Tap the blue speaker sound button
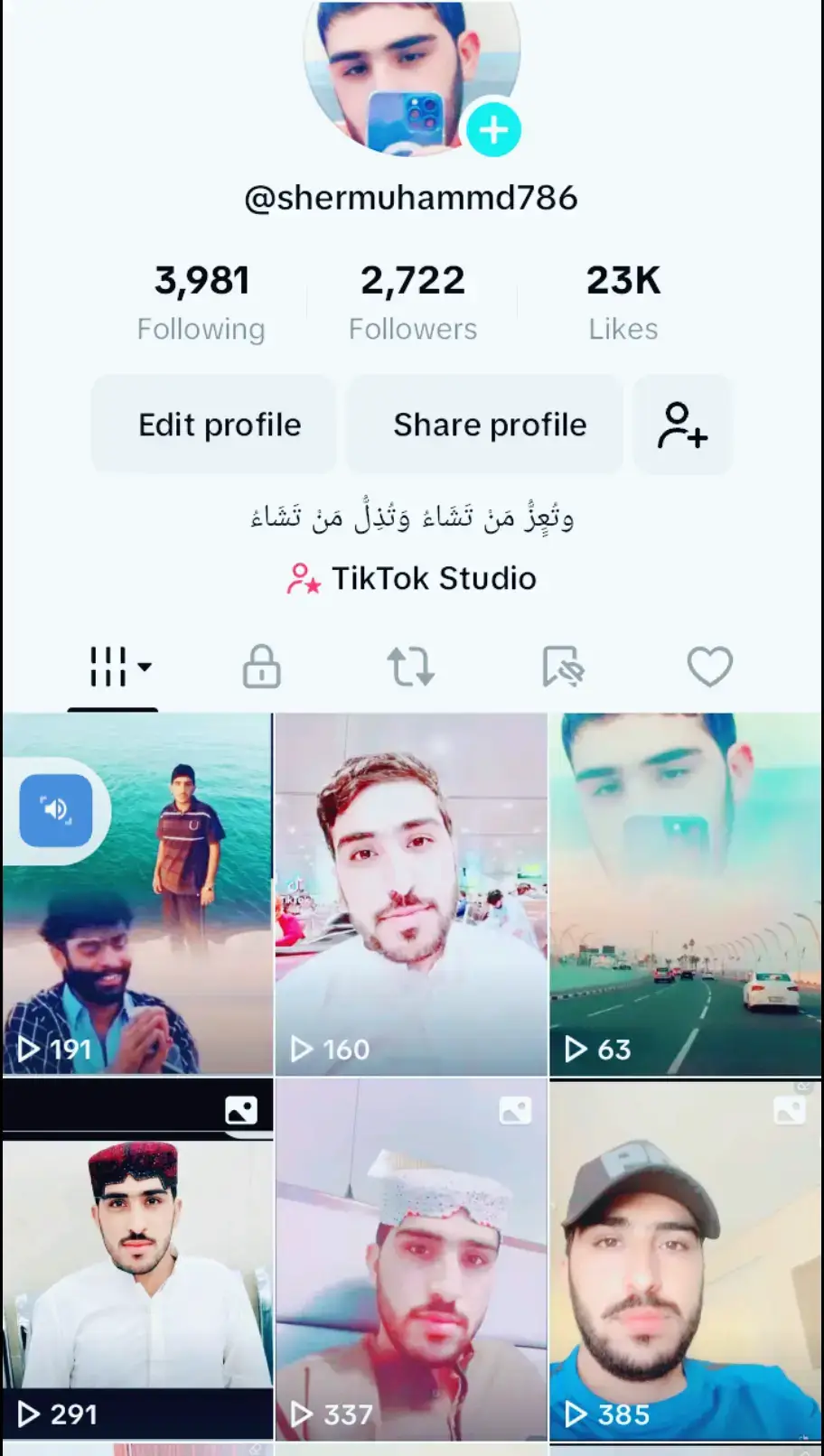 [x=56, y=810]
